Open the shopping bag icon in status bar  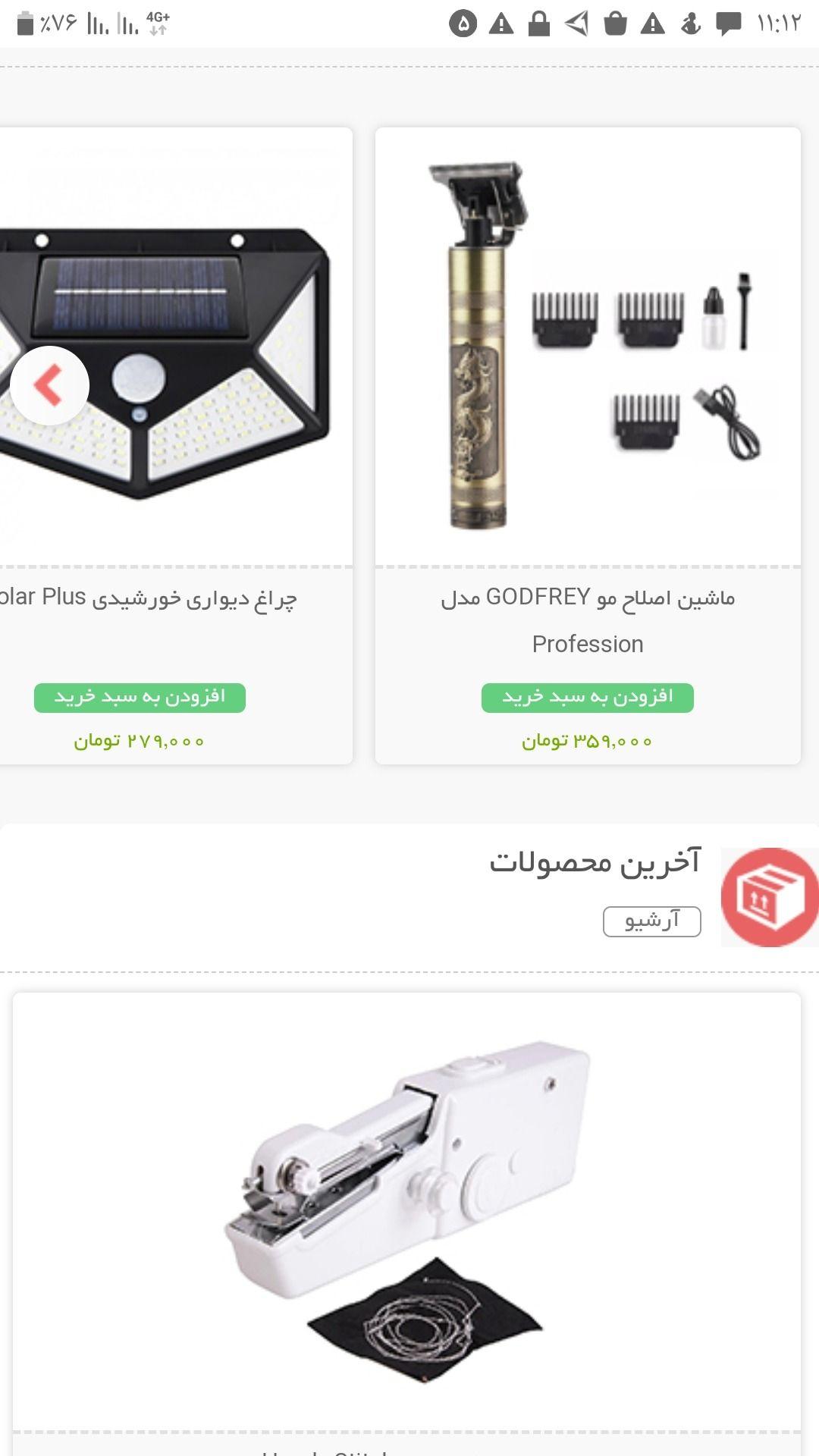tap(617, 23)
